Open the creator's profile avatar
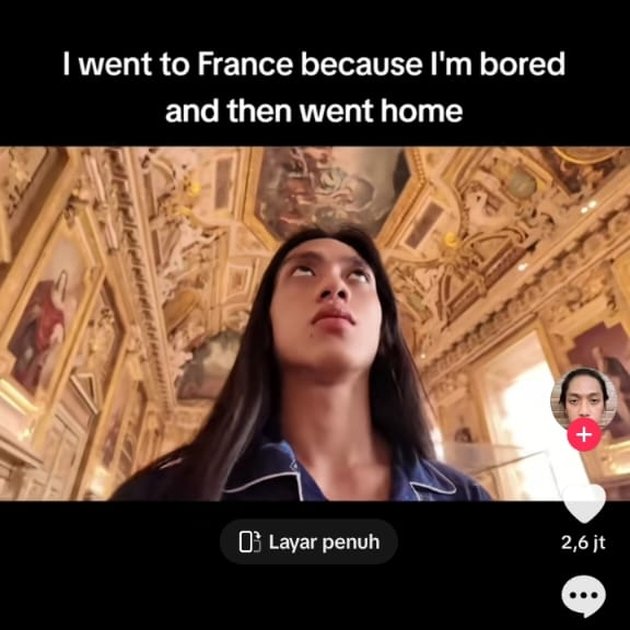The width and height of the screenshot is (630, 630). [x=584, y=396]
